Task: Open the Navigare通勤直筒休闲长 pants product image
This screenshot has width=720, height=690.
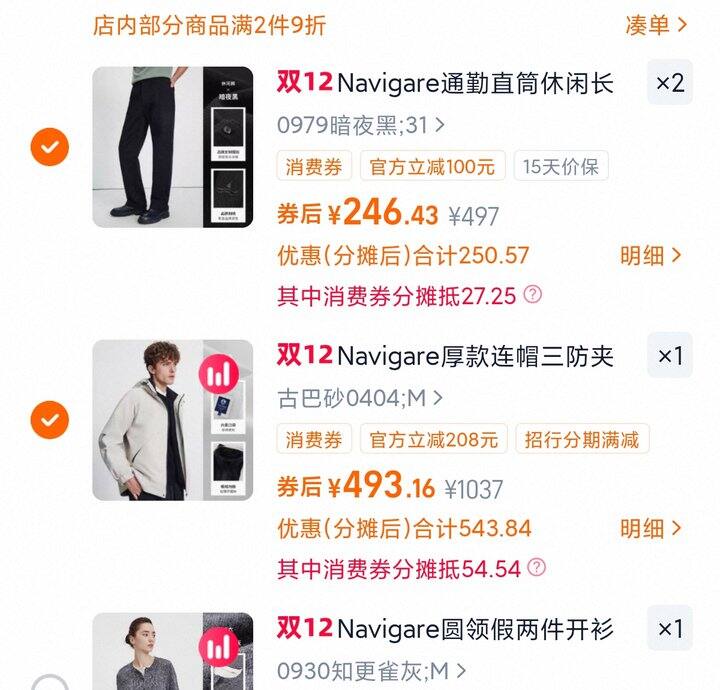Action: tap(172, 147)
